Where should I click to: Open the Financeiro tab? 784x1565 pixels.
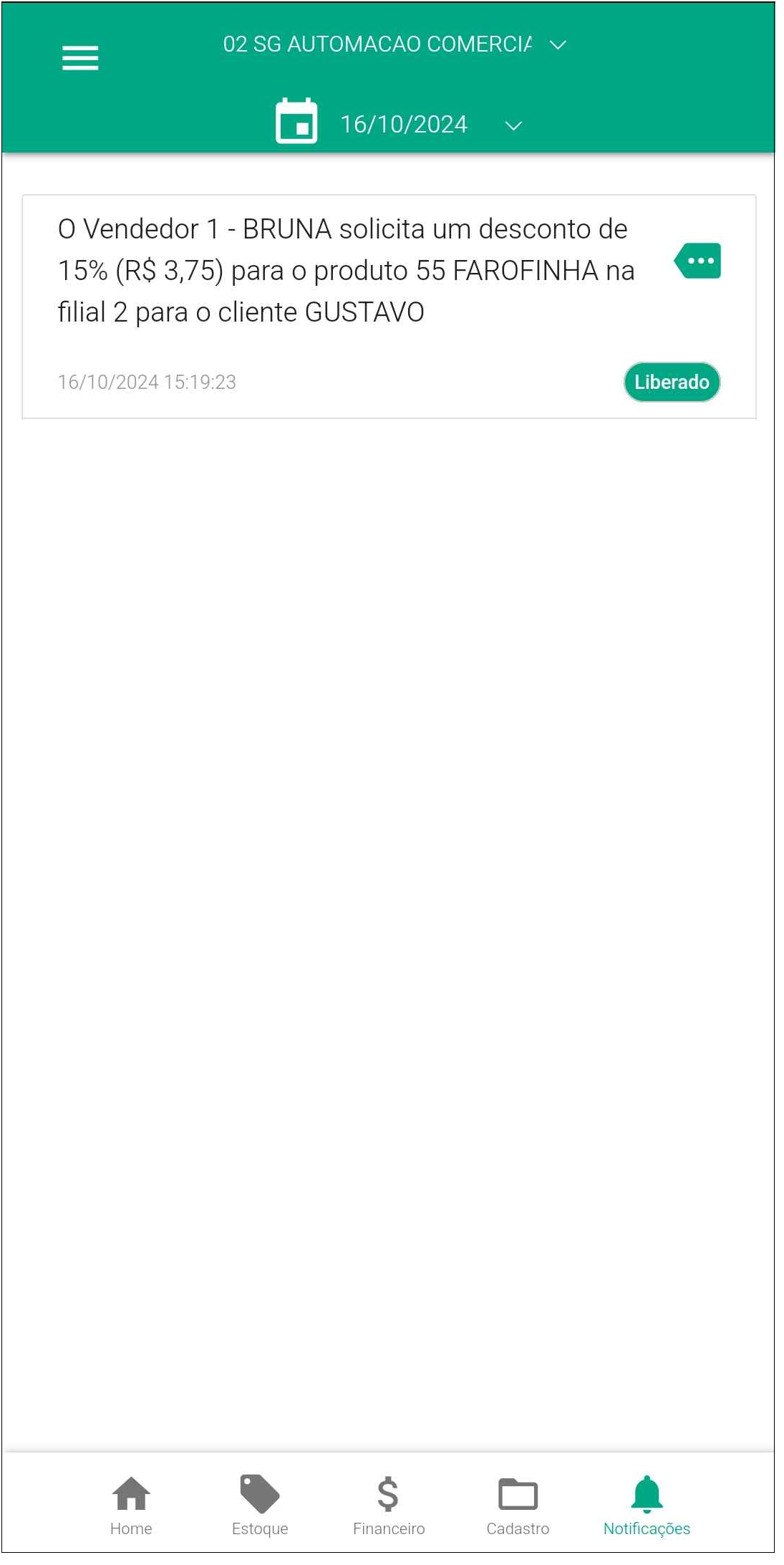[389, 1505]
